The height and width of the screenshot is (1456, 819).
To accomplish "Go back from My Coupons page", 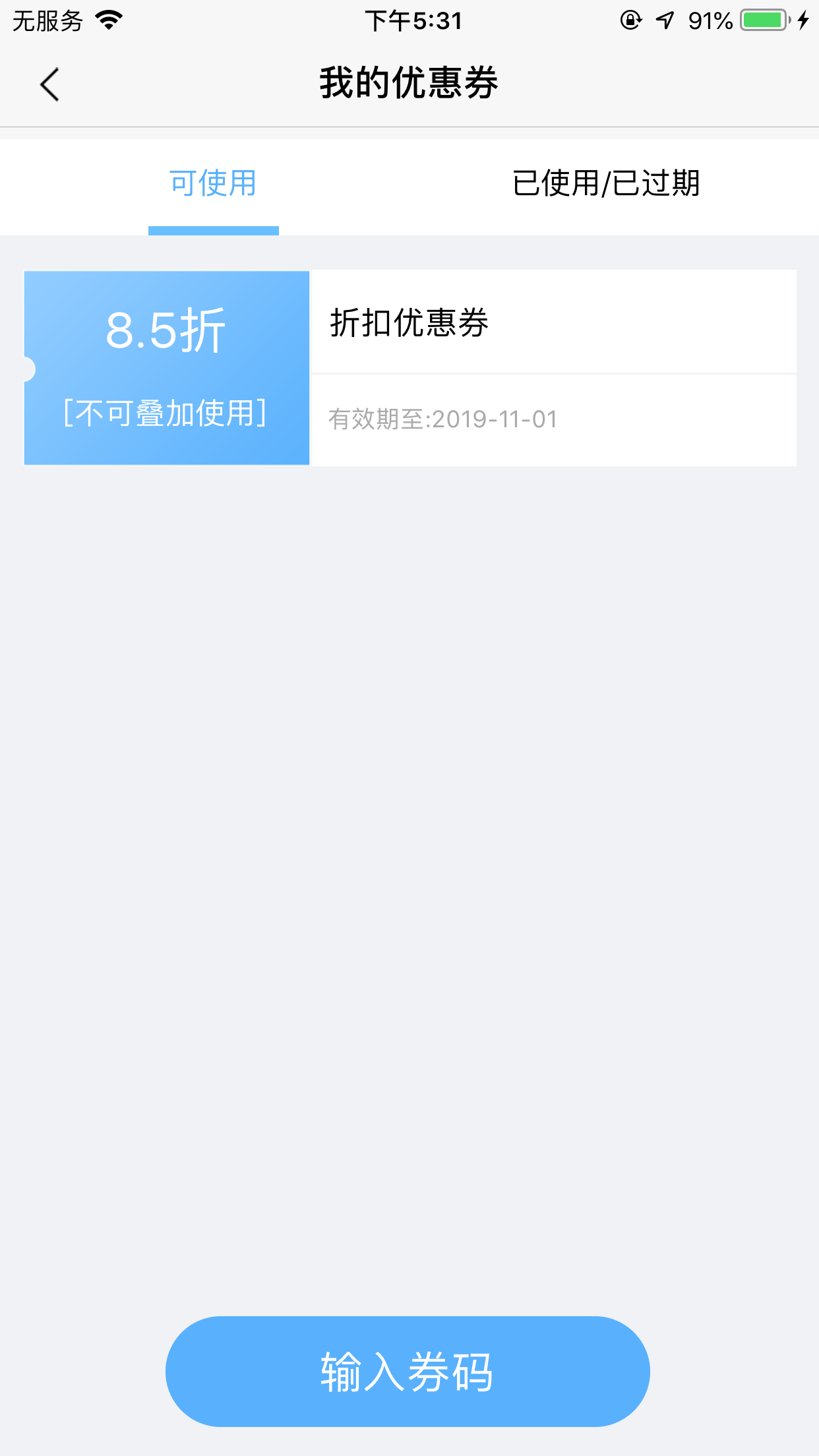I will coord(49,84).
